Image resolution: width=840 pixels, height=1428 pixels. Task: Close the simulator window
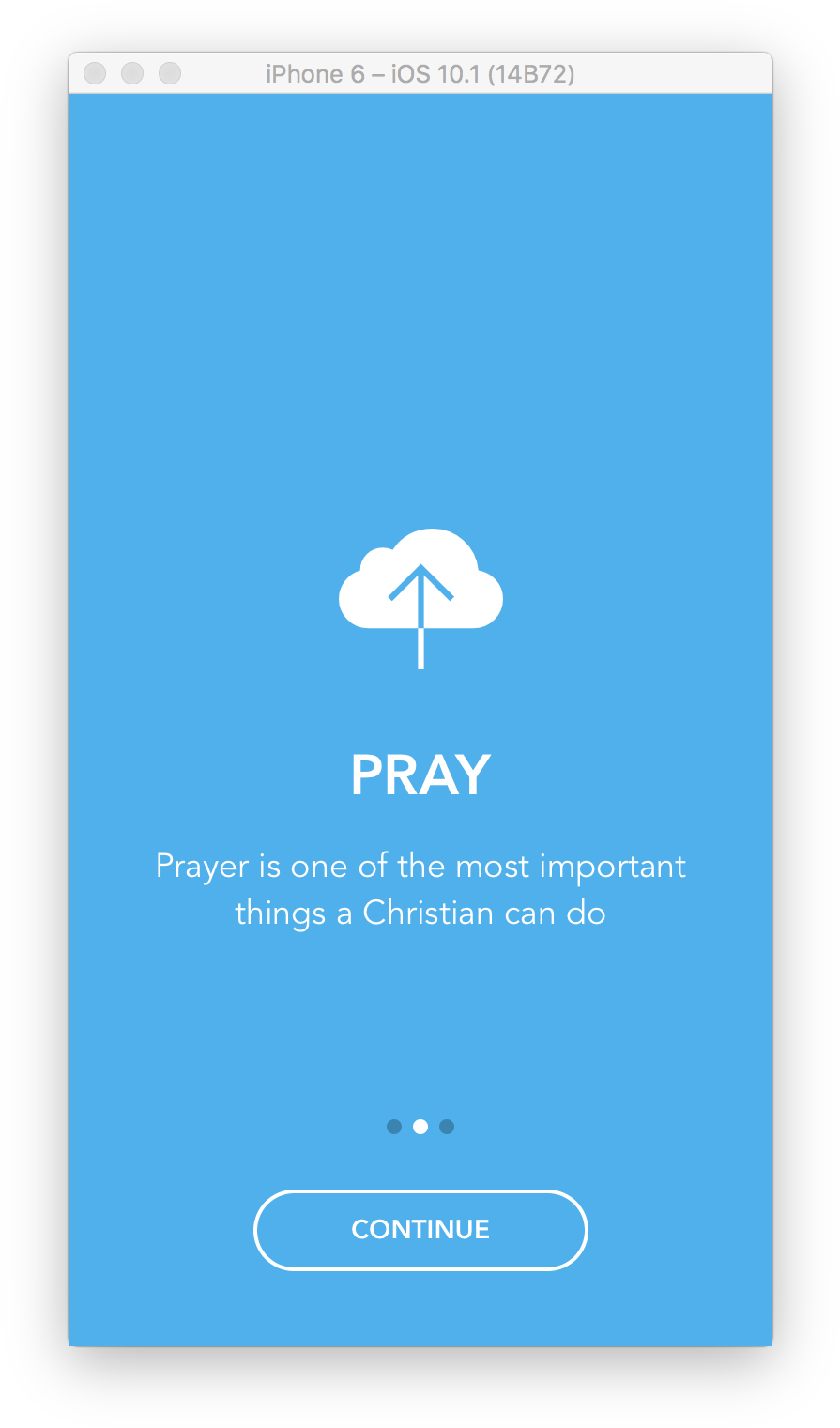coord(95,73)
